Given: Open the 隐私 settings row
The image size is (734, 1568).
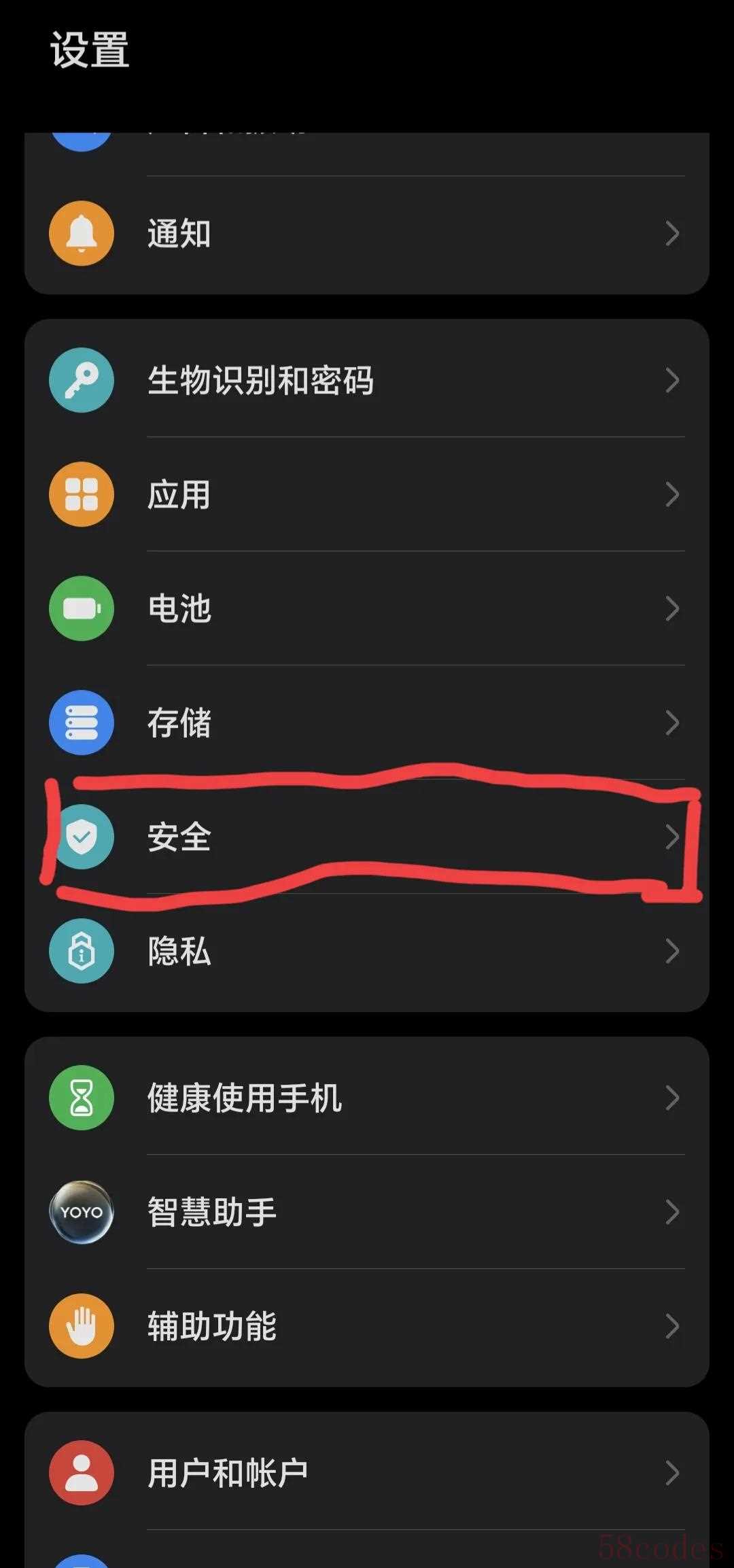Looking at the screenshot, I should coord(367,951).
